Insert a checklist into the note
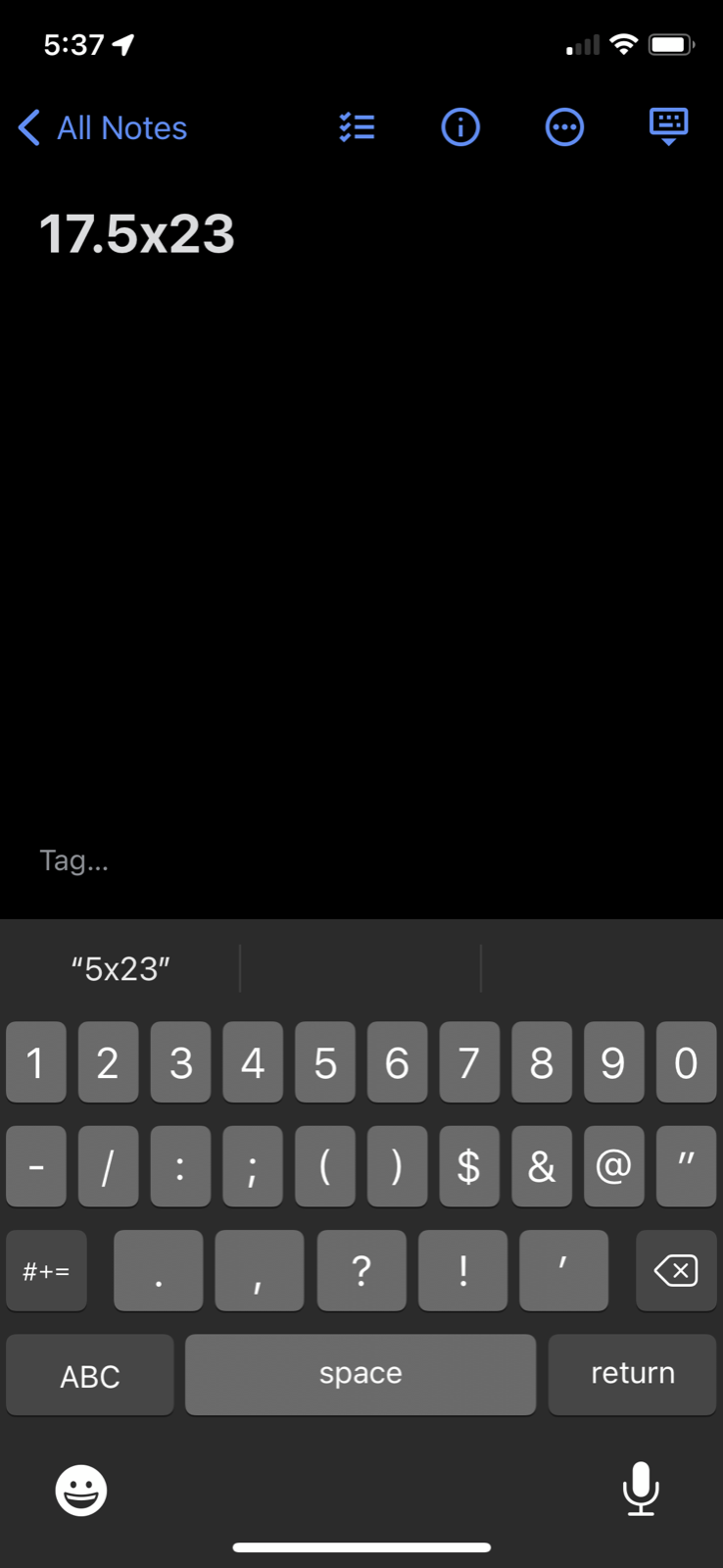The width and height of the screenshot is (723, 1568). point(358,127)
